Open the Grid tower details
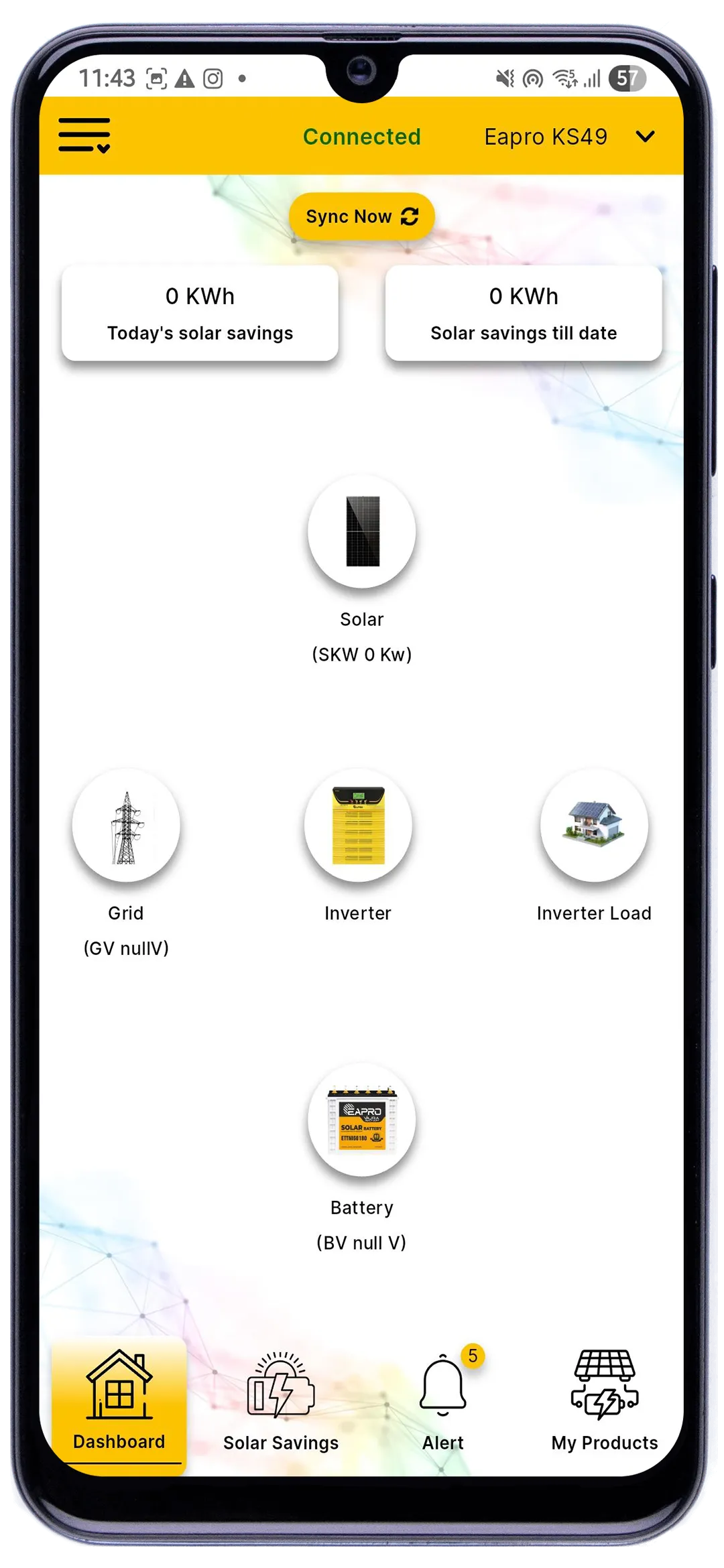 tap(126, 826)
